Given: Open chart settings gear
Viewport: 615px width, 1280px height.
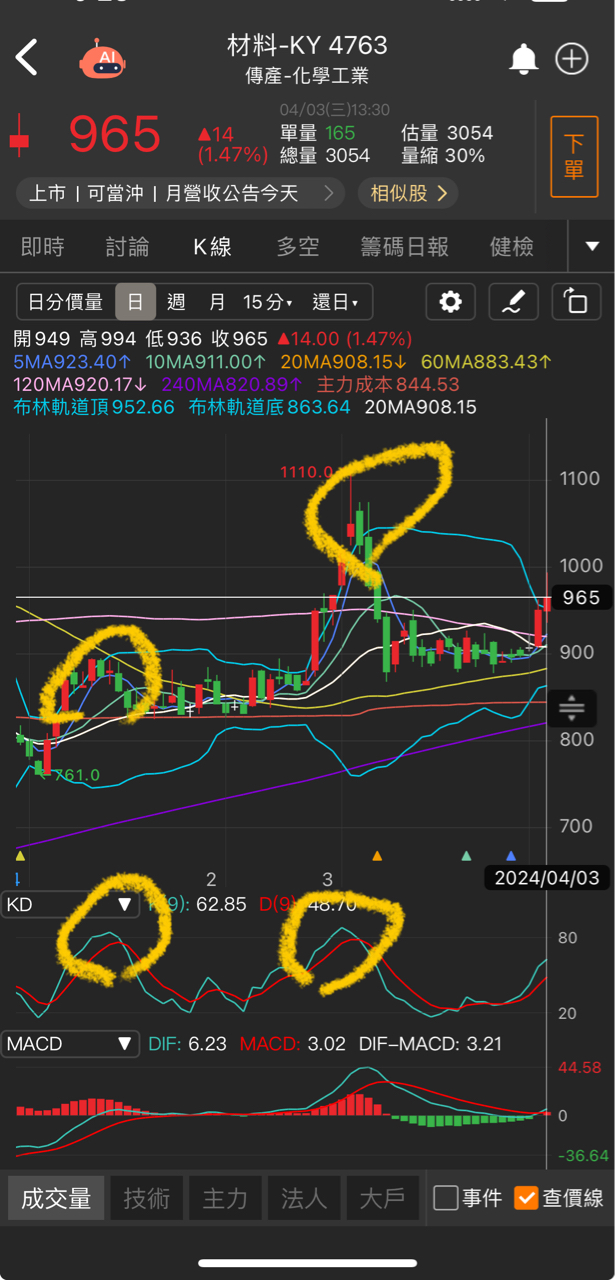Looking at the screenshot, I should click(451, 302).
